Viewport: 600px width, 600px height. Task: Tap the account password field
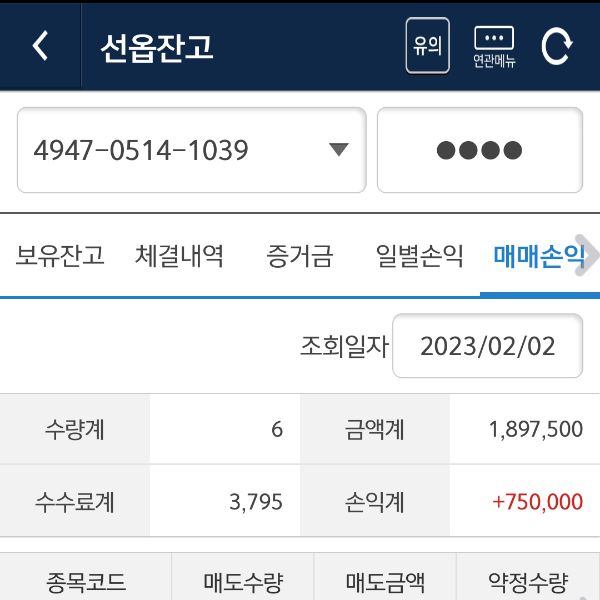point(479,151)
